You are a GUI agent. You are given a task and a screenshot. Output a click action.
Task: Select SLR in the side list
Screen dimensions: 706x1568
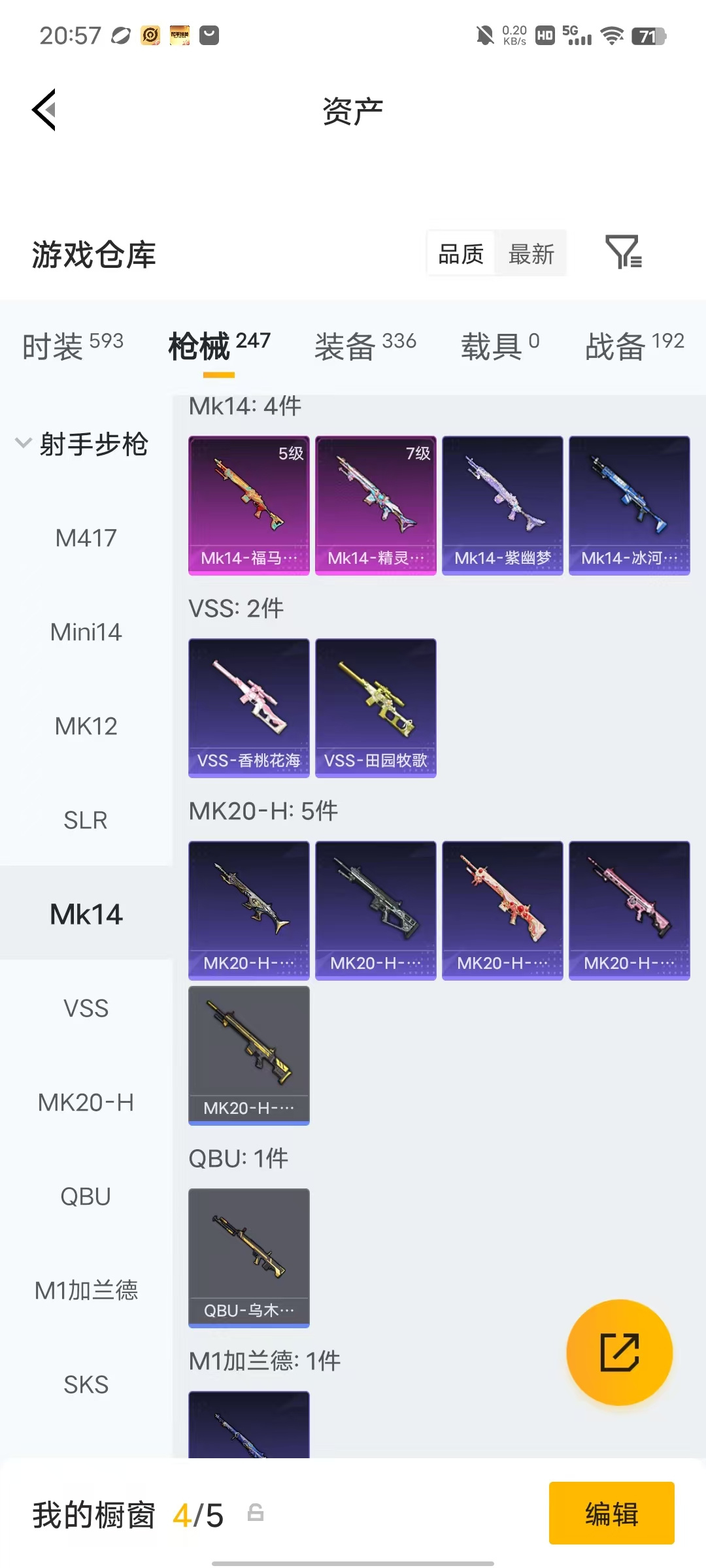[x=86, y=820]
